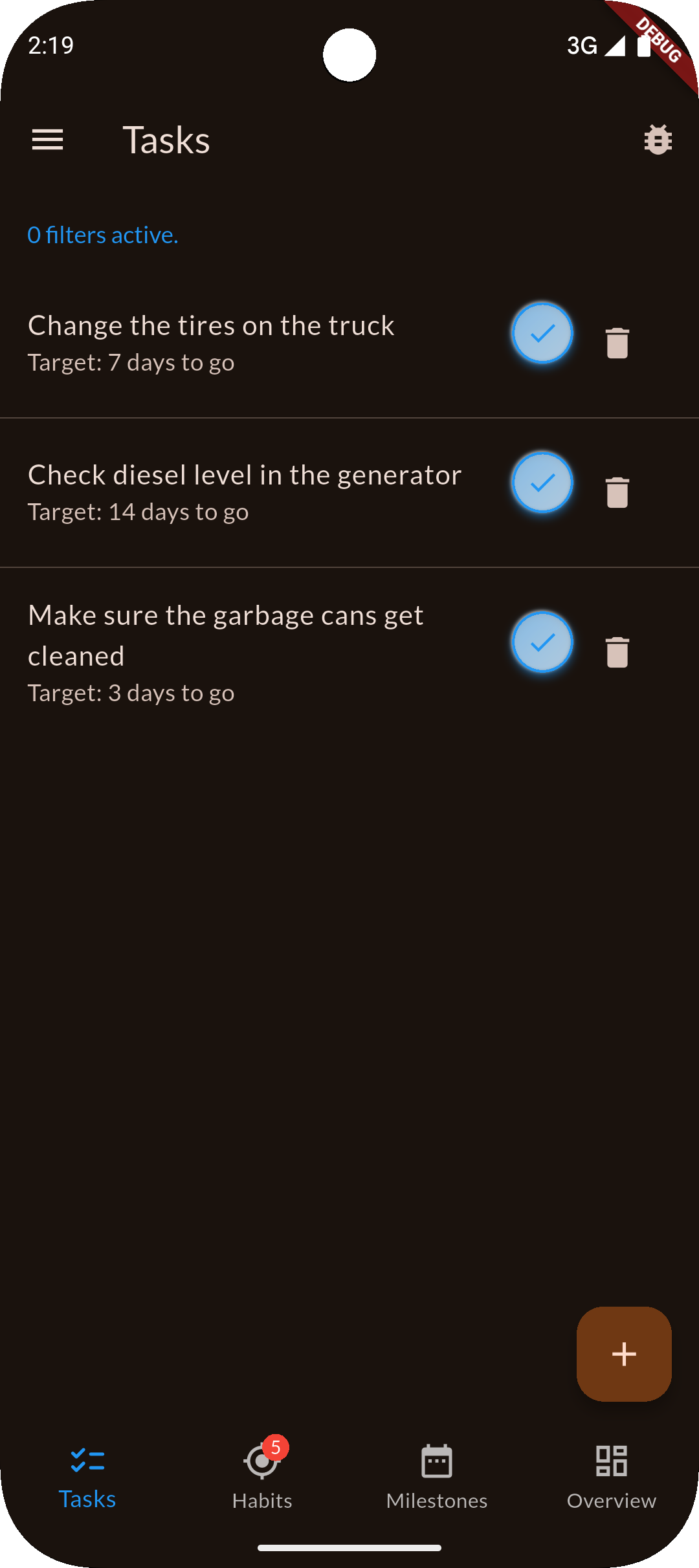Tap the 'Tasks' title in the app bar
699x1568 pixels.
[166, 139]
